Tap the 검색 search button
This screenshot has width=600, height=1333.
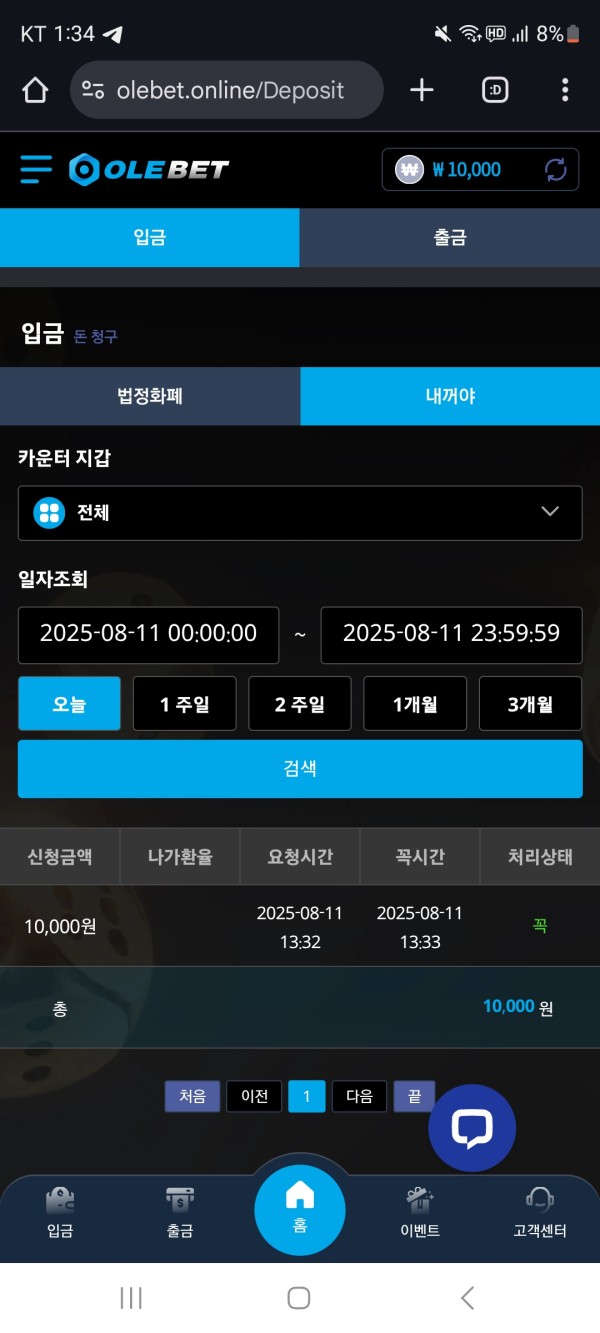pos(300,769)
